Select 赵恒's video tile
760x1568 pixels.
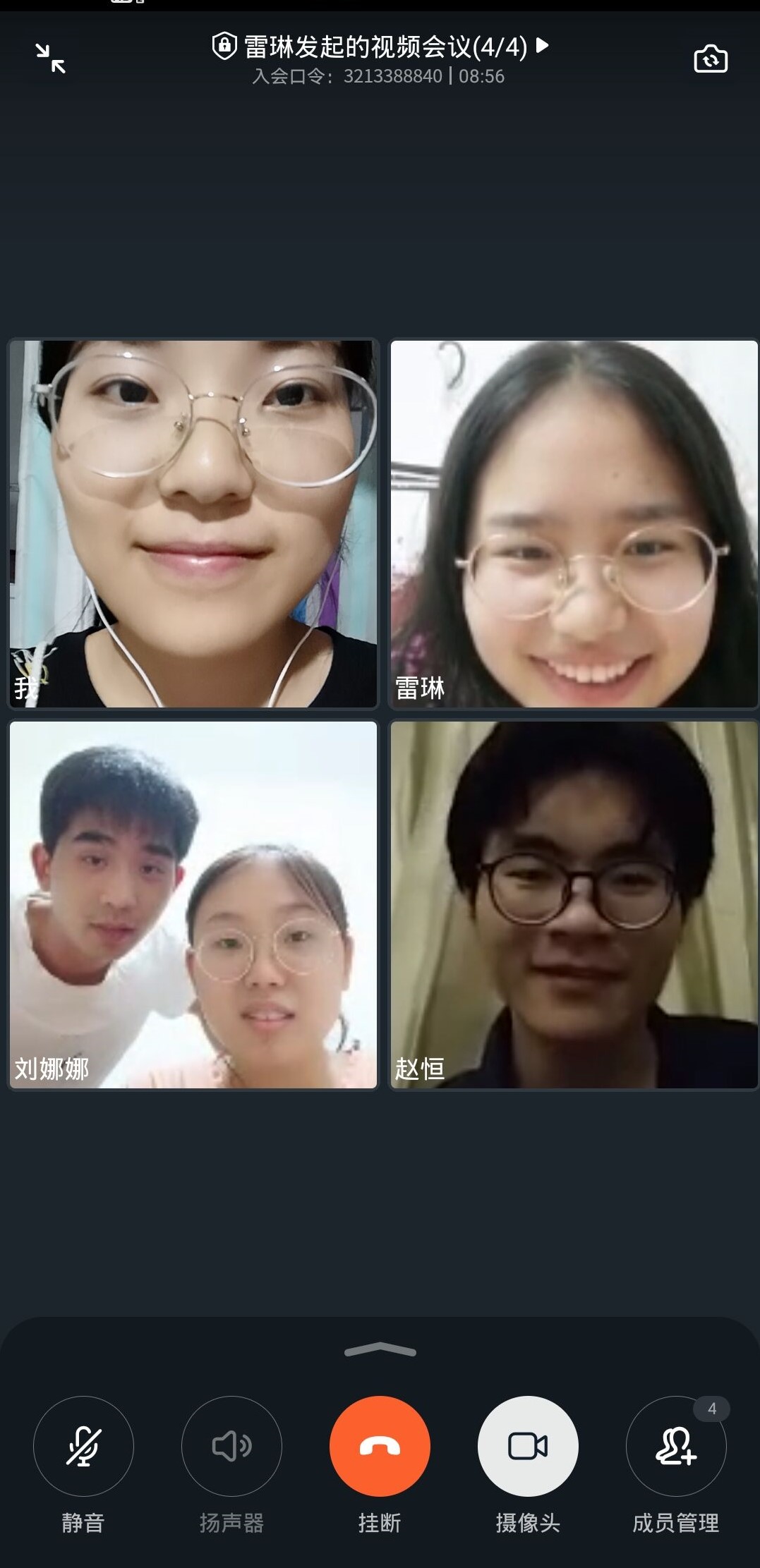click(x=574, y=904)
